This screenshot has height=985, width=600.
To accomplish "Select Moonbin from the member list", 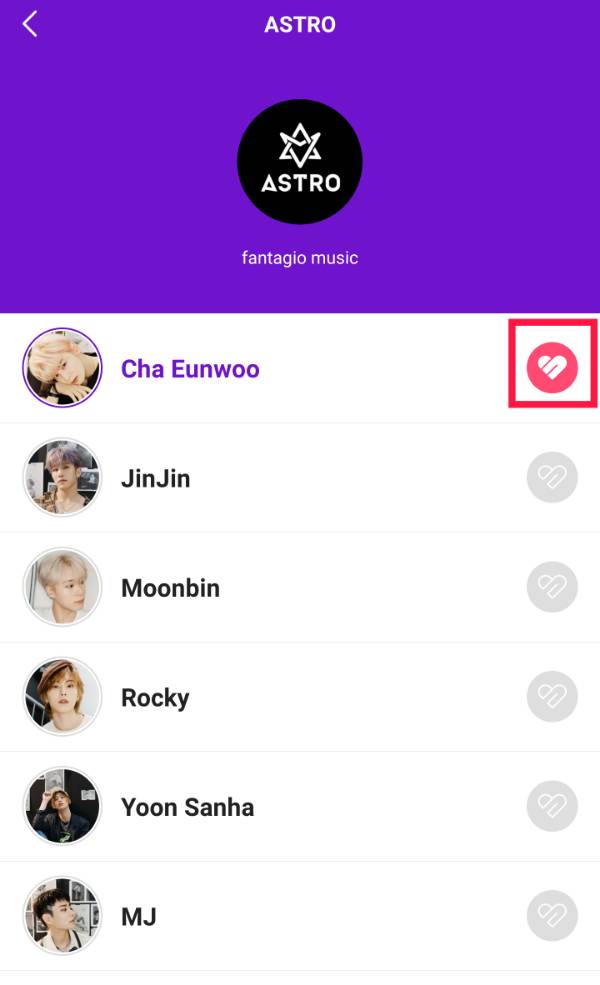I will [170, 588].
